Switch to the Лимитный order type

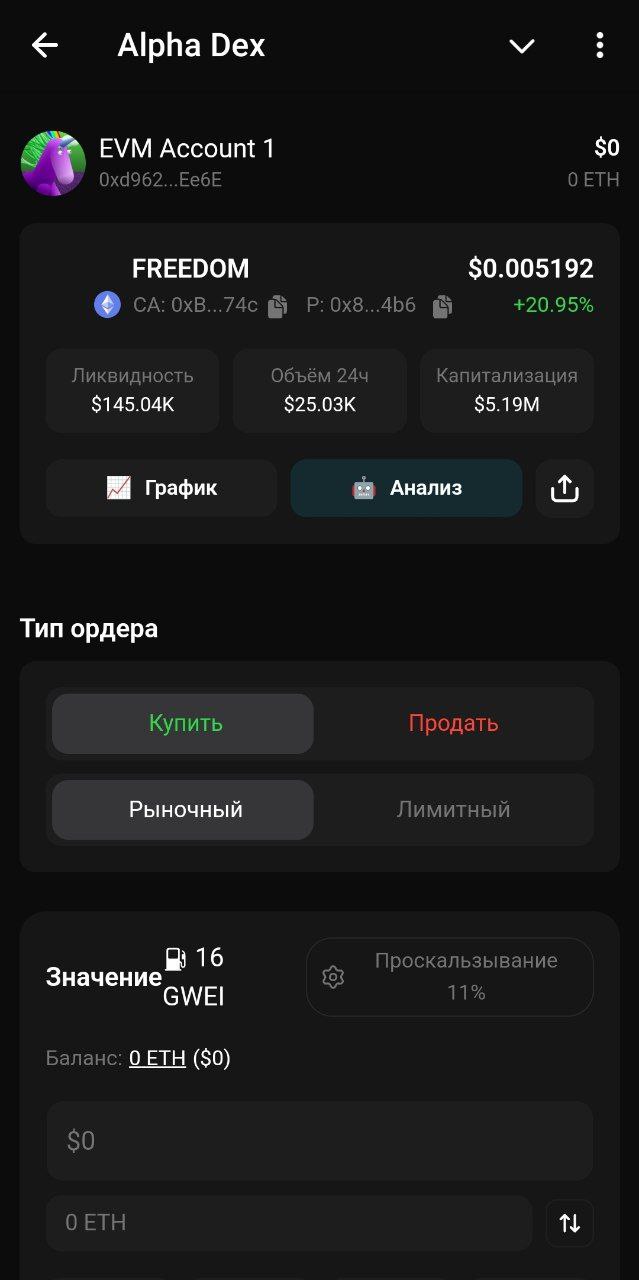point(453,809)
